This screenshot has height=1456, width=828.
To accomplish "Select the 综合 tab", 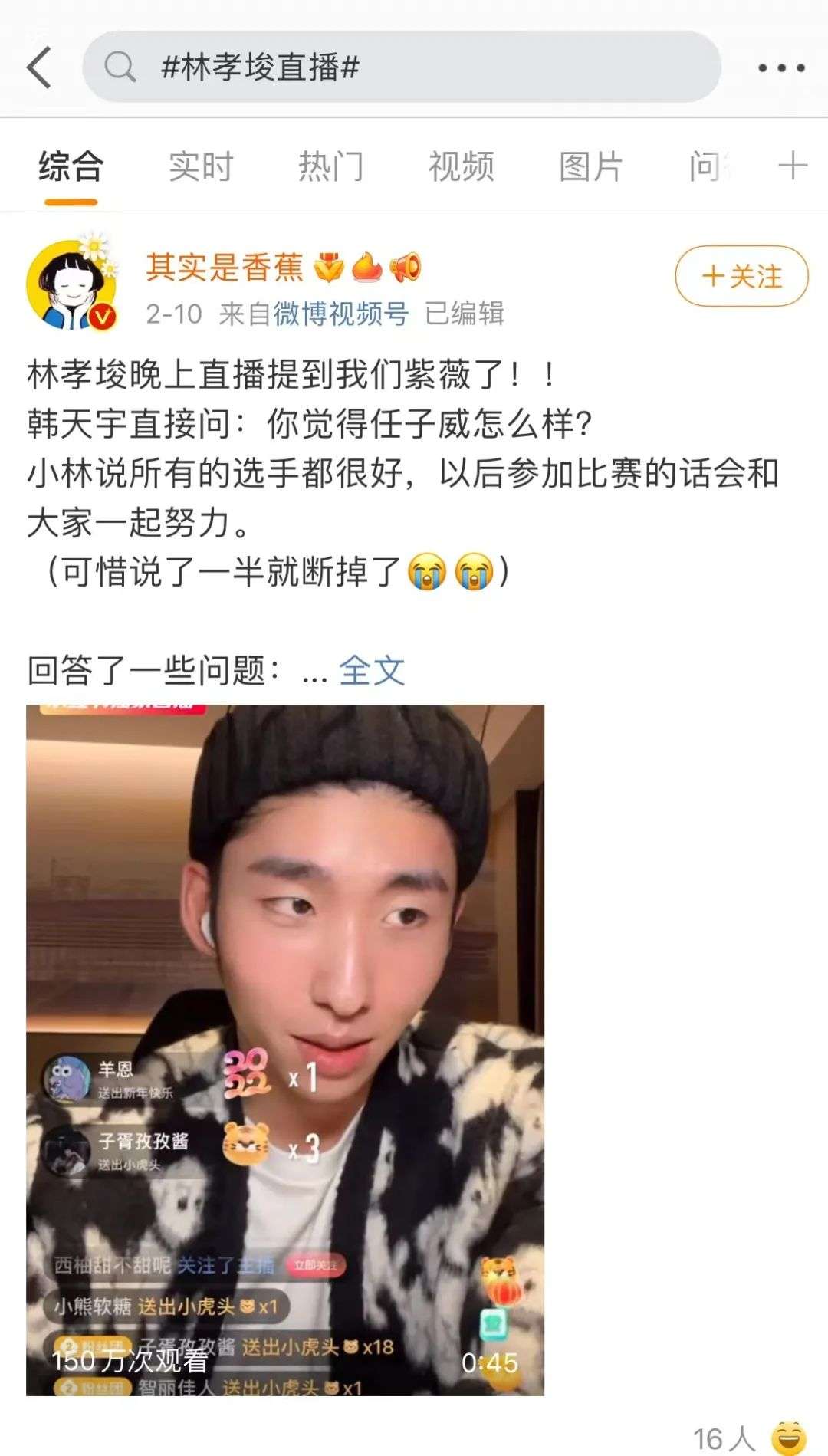I will pos(71,166).
